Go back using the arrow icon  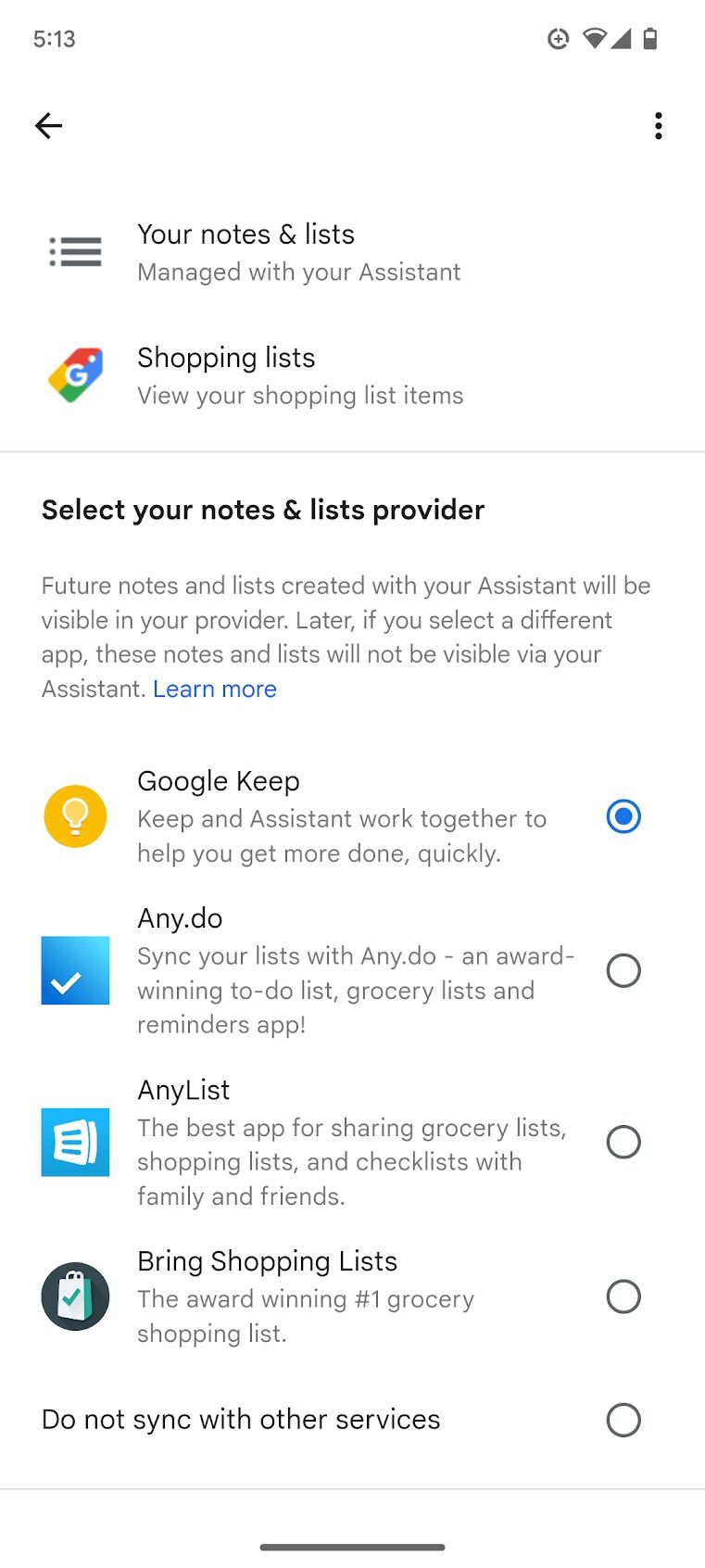(48, 126)
